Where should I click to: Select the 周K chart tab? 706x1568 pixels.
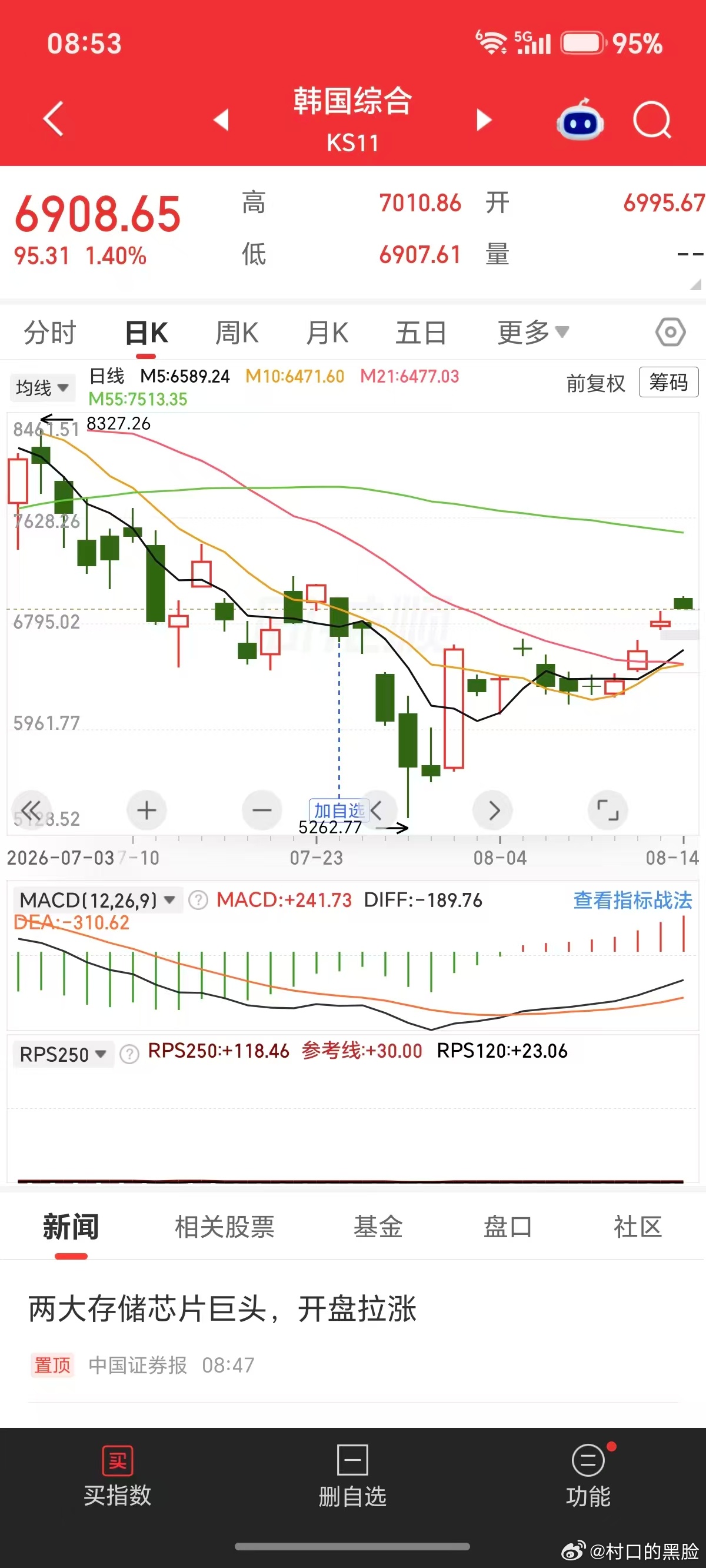[x=237, y=333]
